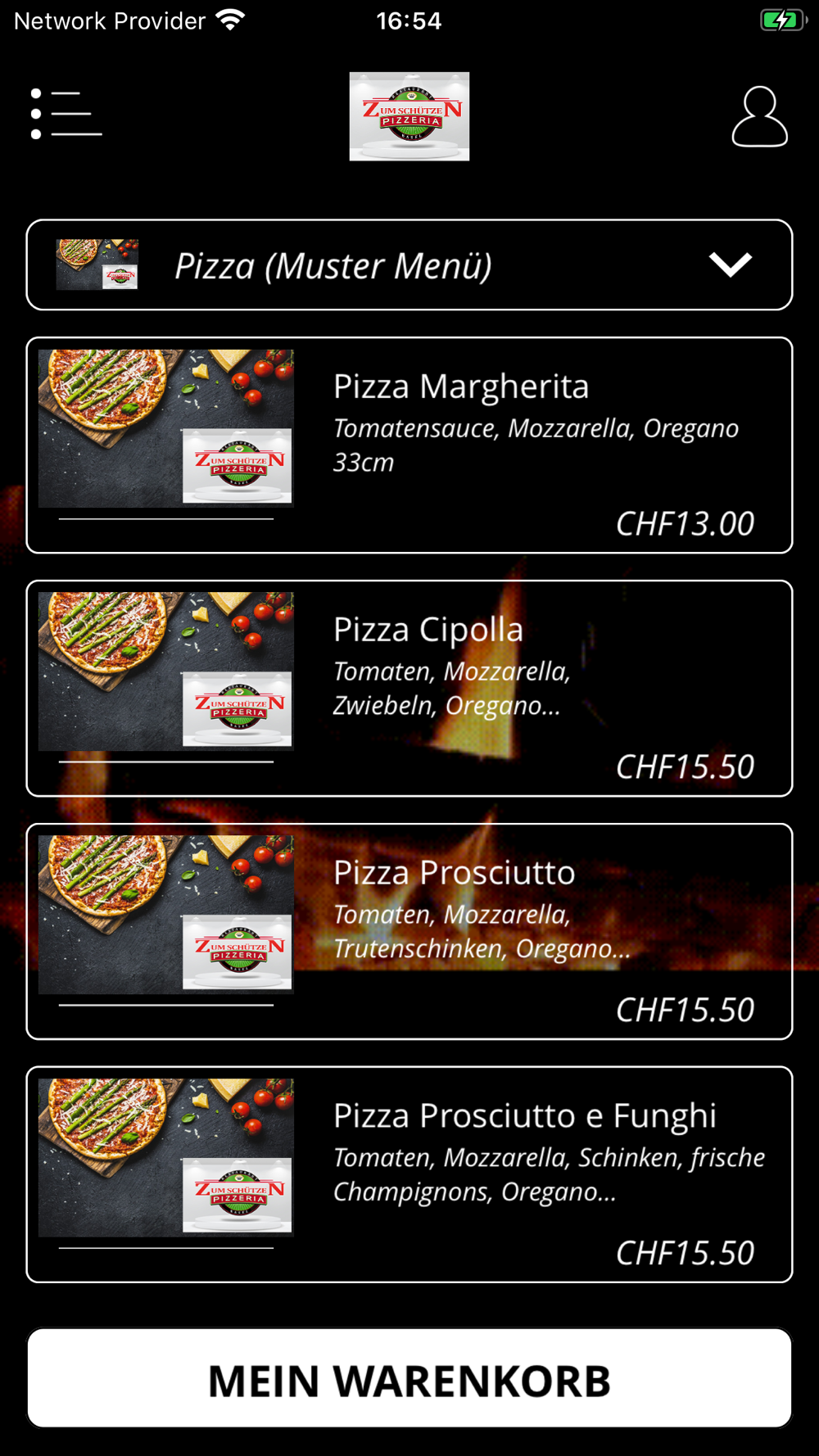Viewport: 819px width, 1456px height.
Task: Open Pizza Prosciutto e Funghi details
Action: [409, 1174]
